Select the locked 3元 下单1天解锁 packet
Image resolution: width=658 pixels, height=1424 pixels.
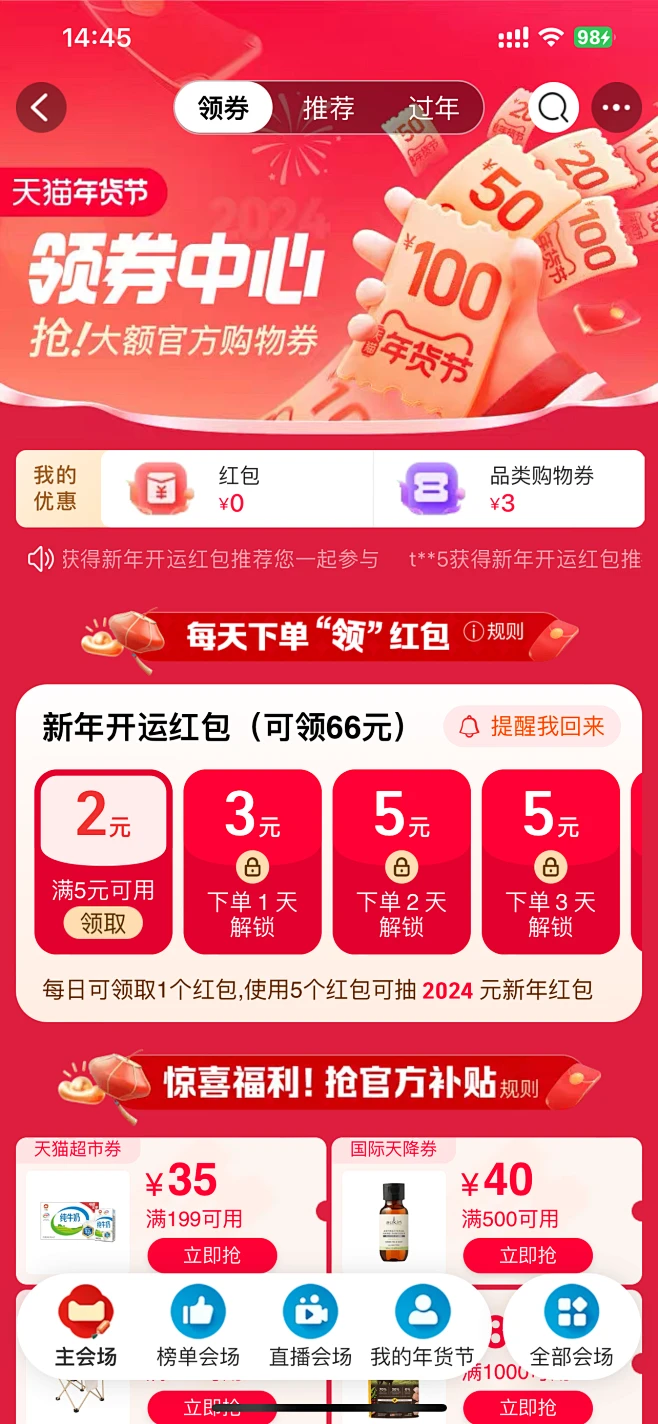(x=252, y=862)
